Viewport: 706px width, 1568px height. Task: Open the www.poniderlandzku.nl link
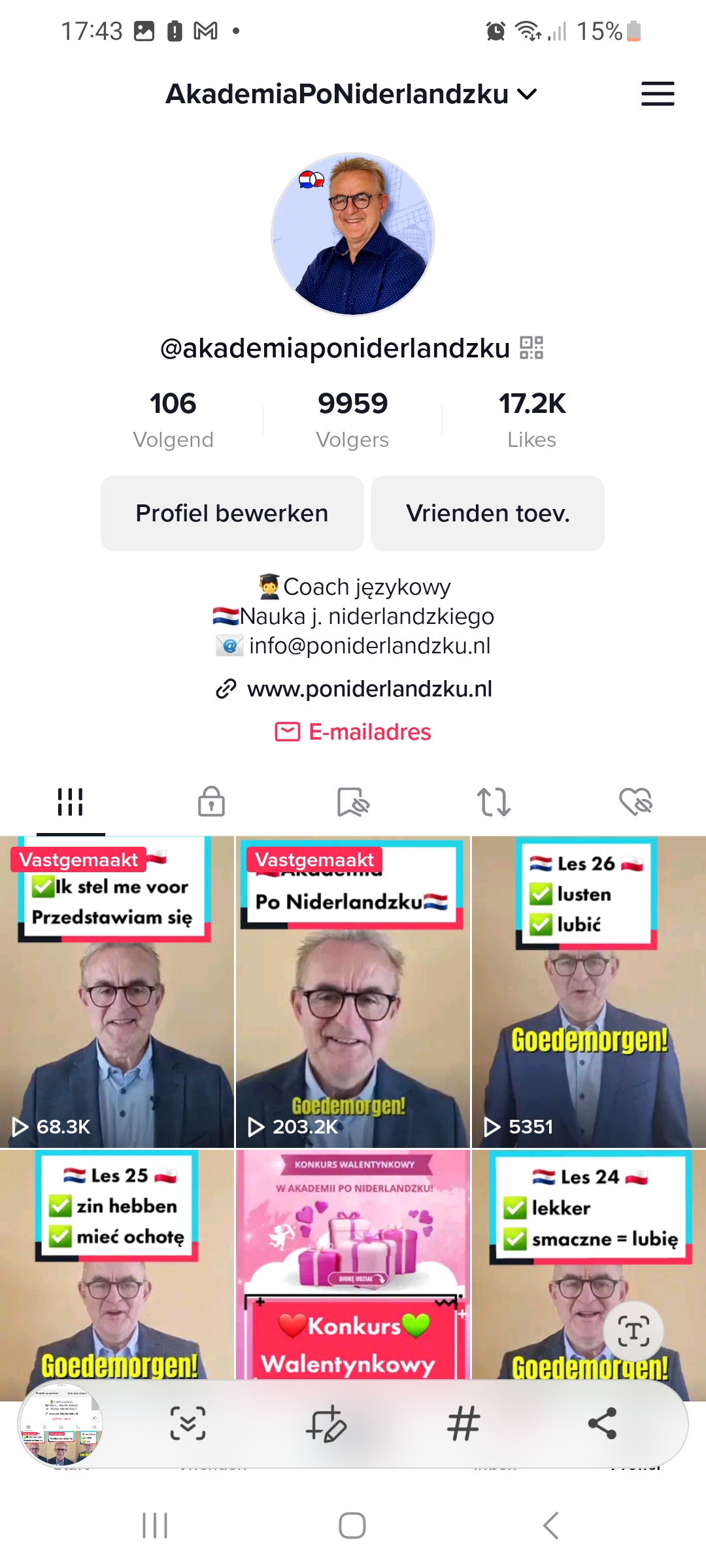369,689
